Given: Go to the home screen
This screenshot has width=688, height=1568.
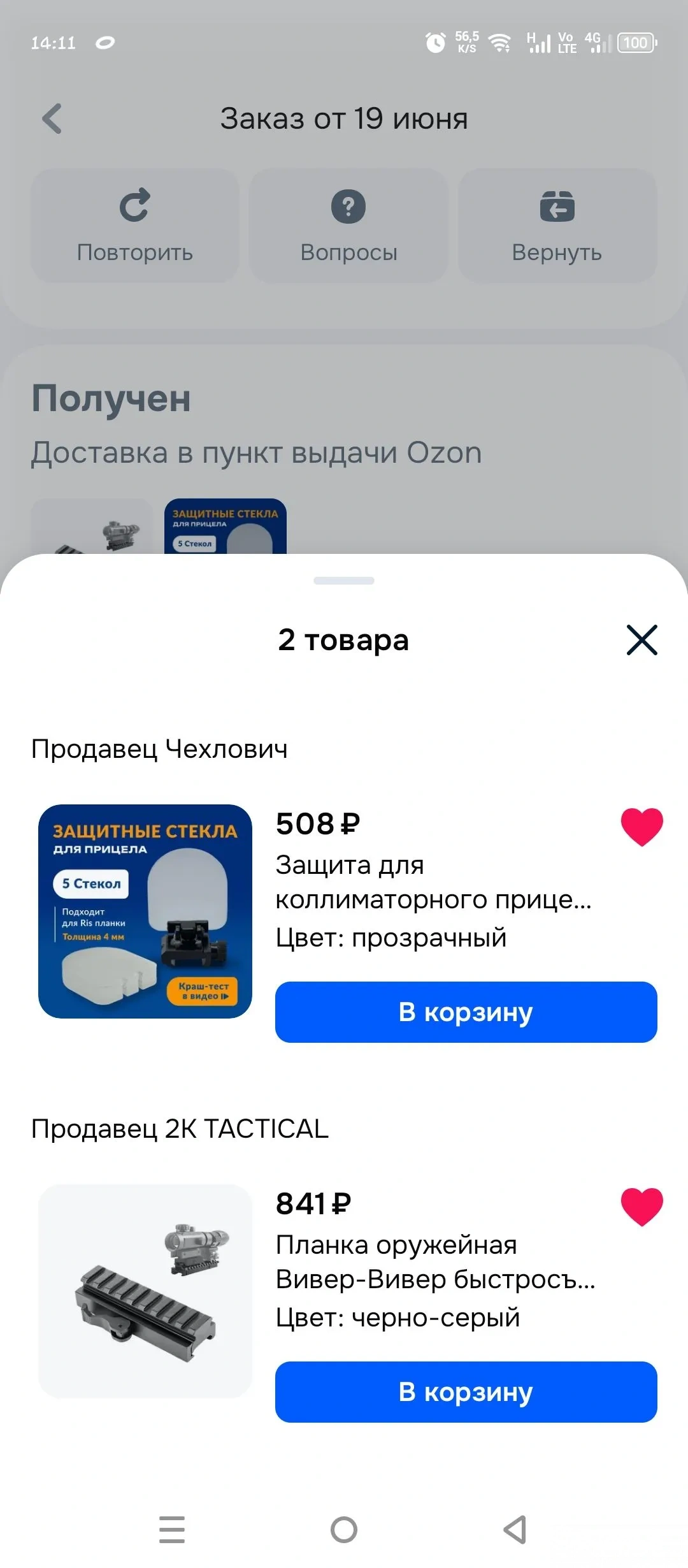Looking at the screenshot, I should tap(344, 1530).
